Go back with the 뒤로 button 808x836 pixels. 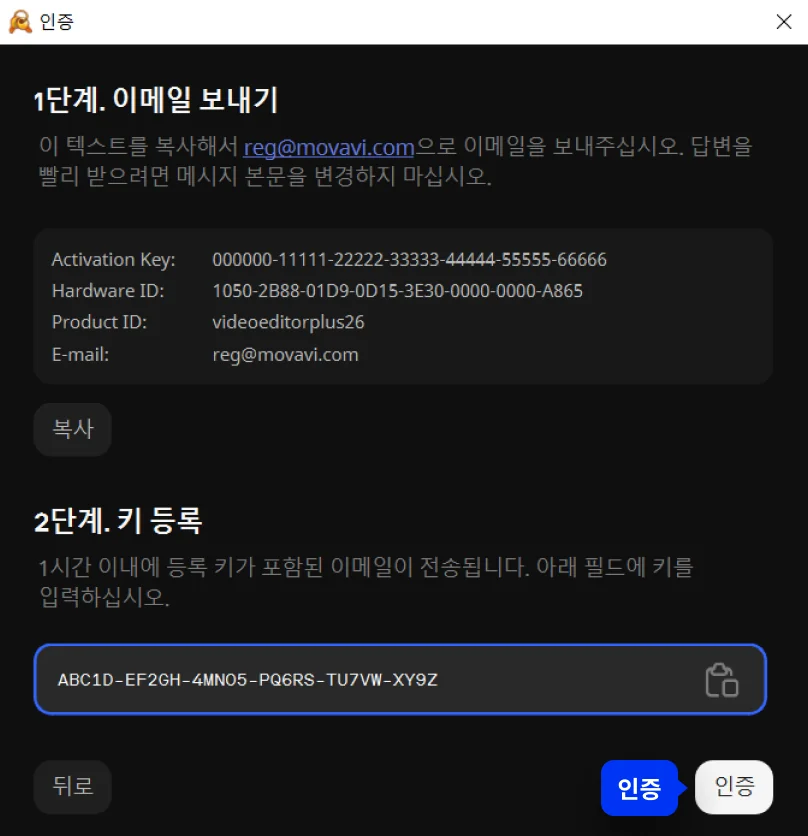(72, 787)
